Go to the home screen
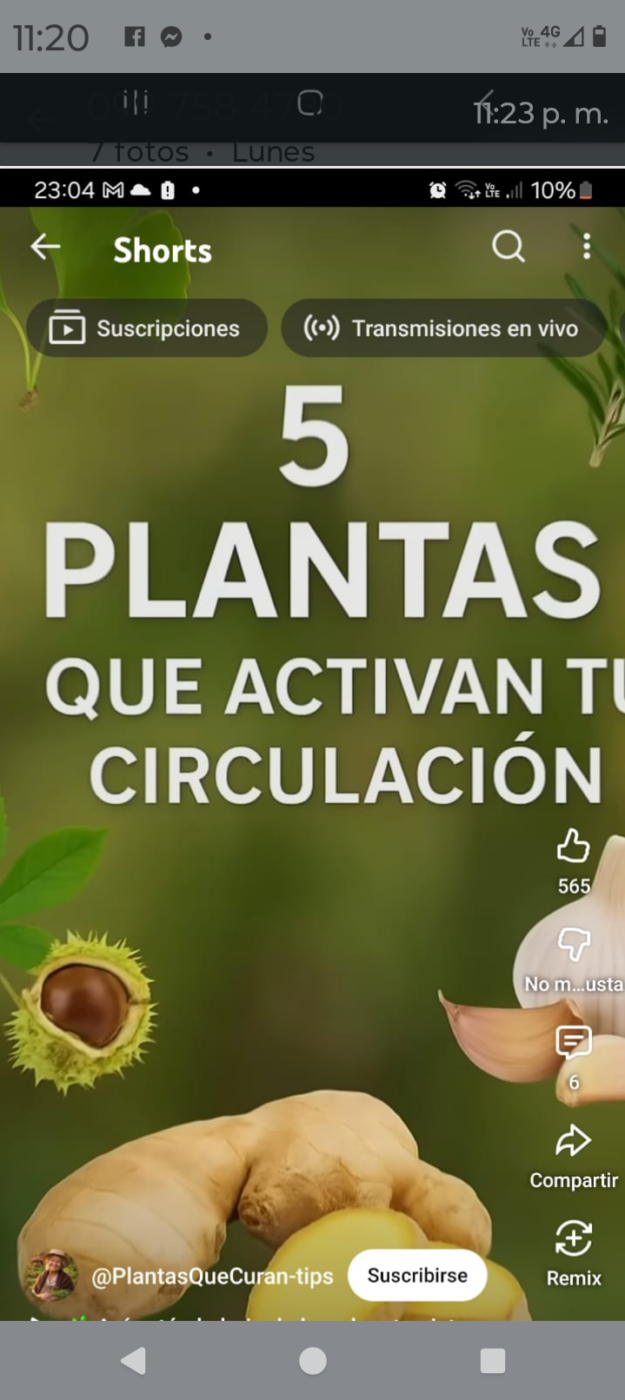 [313, 1360]
